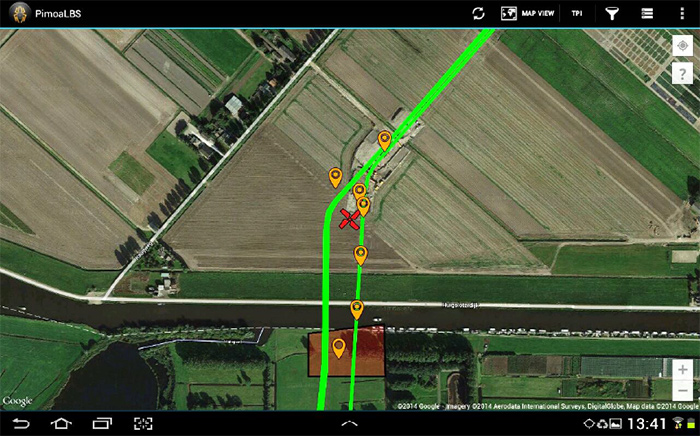This screenshot has width=700, height=436.
Task: Open the overflow menu
Action: point(682,13)
